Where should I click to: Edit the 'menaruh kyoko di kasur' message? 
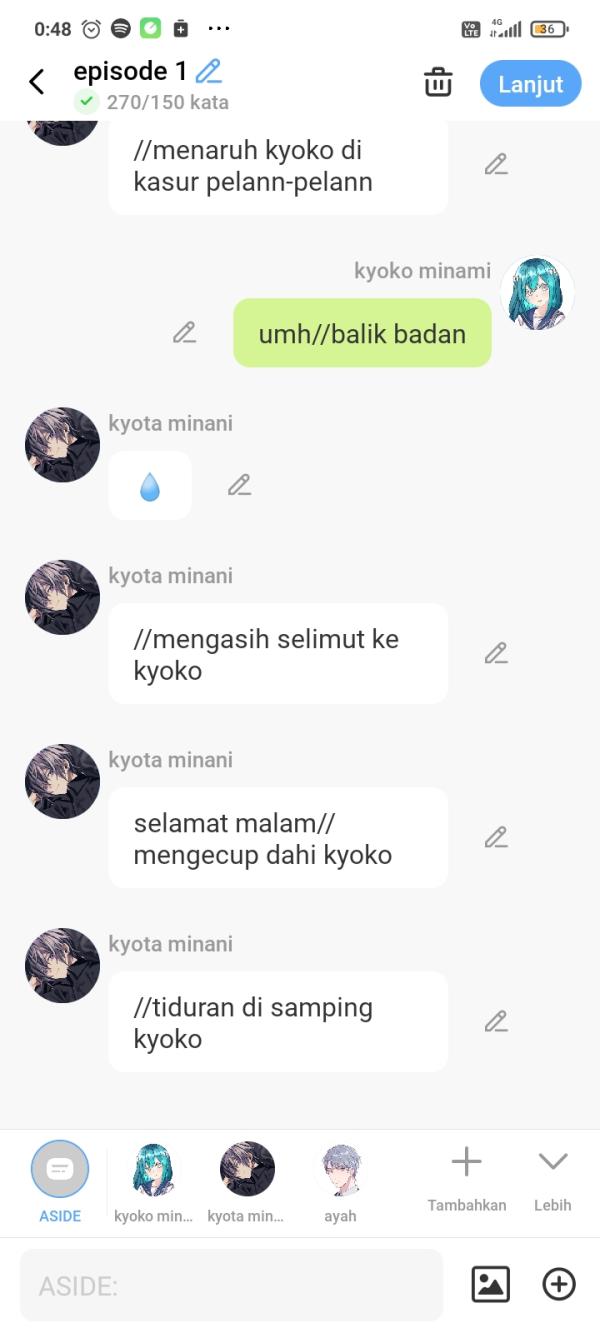(496, 165)
